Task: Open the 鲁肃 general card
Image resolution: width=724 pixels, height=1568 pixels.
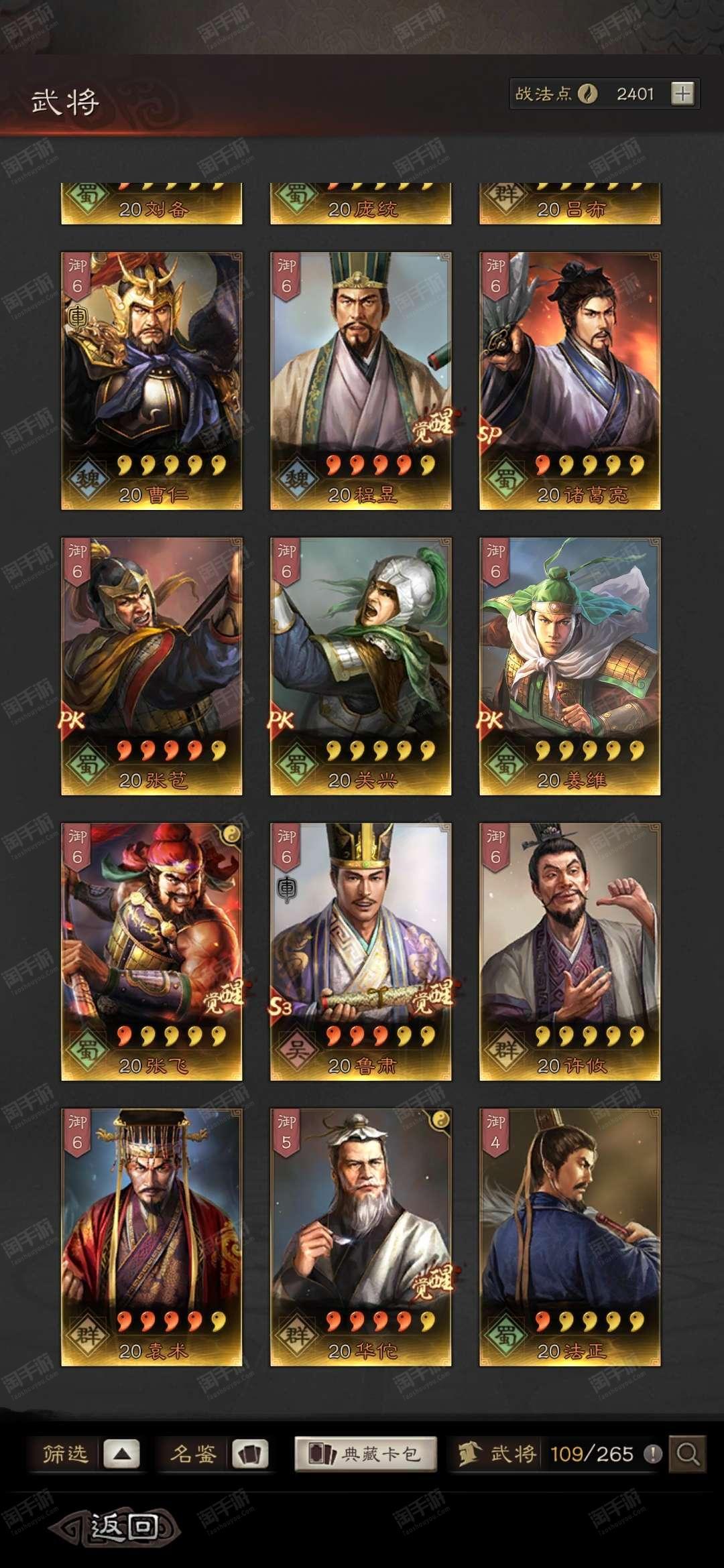Action: (x=361, y=952)
